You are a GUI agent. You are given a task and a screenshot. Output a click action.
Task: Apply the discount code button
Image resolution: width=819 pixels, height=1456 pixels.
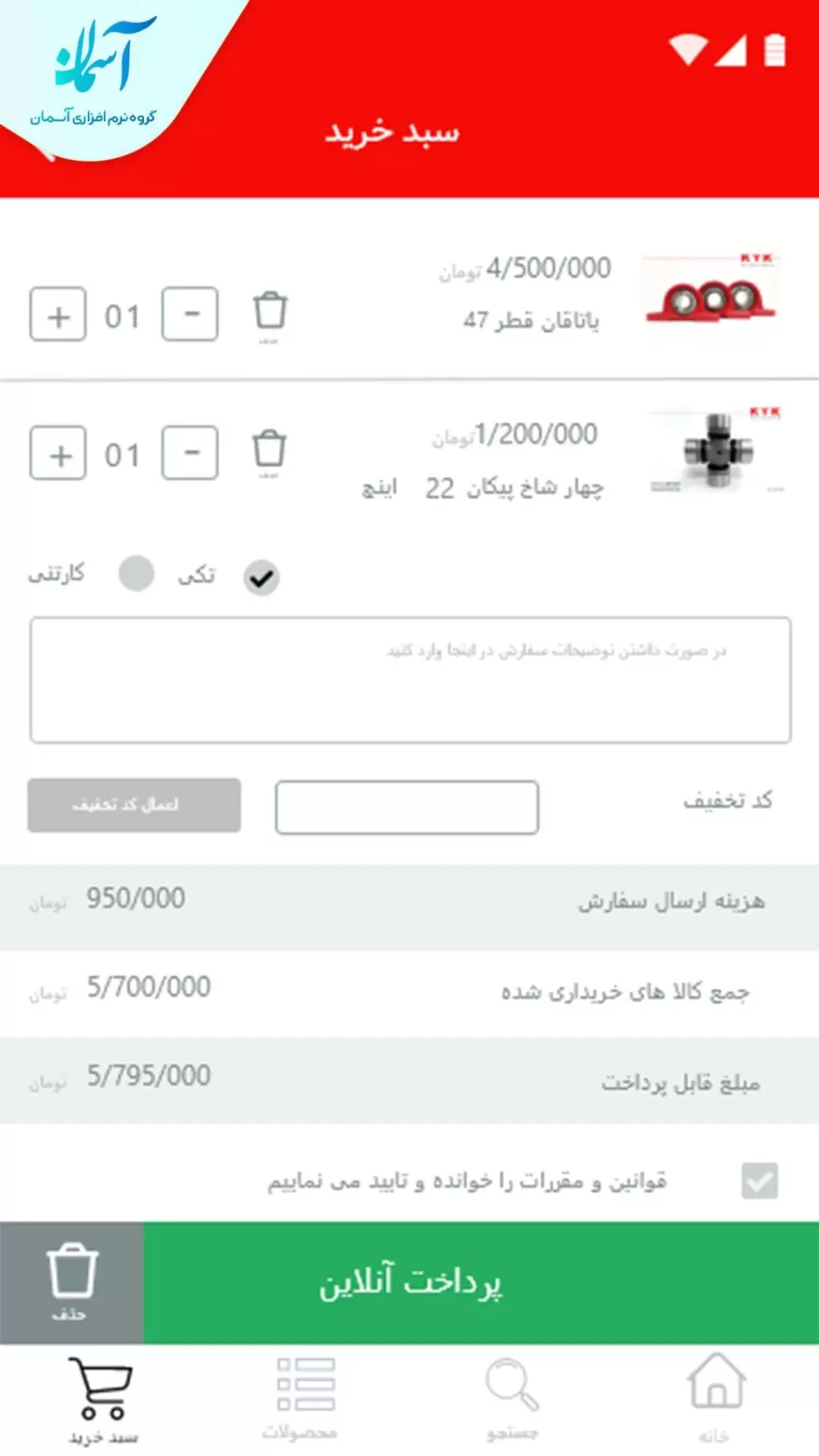(134, 805)
